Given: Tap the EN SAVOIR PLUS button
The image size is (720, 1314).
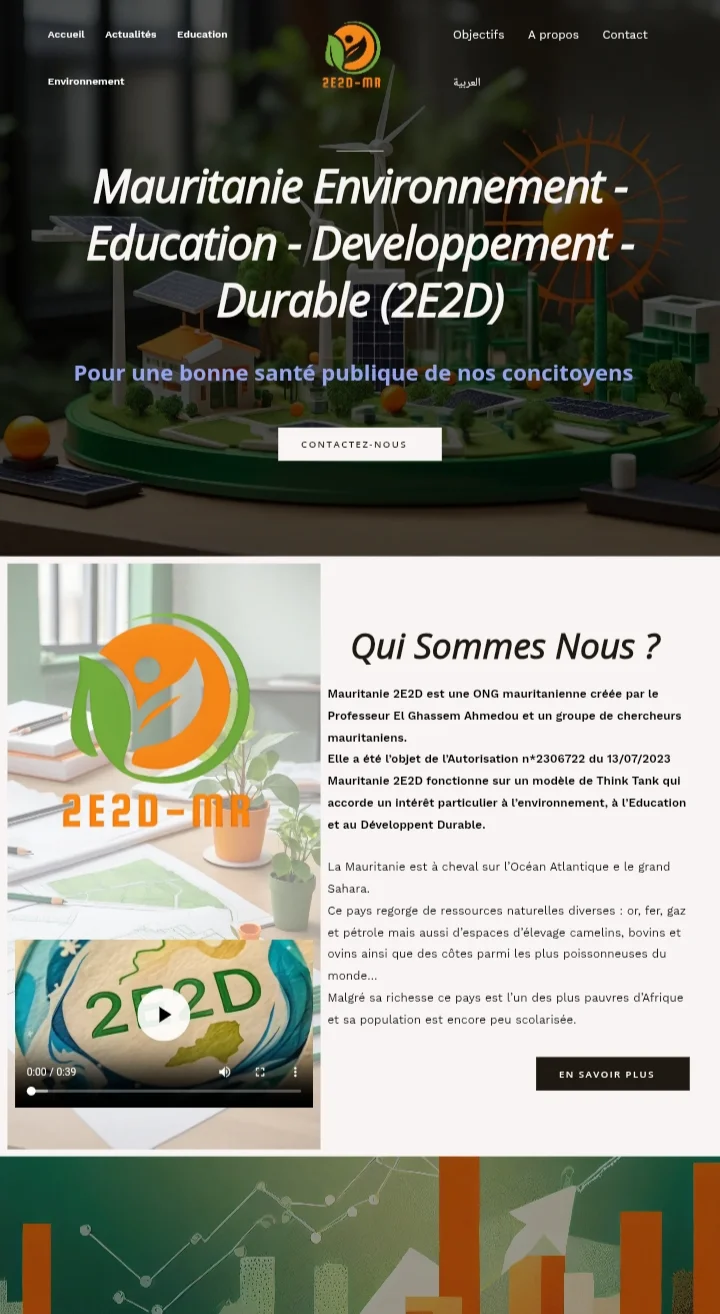Looking at the screenshot, I should point(612,1074).
